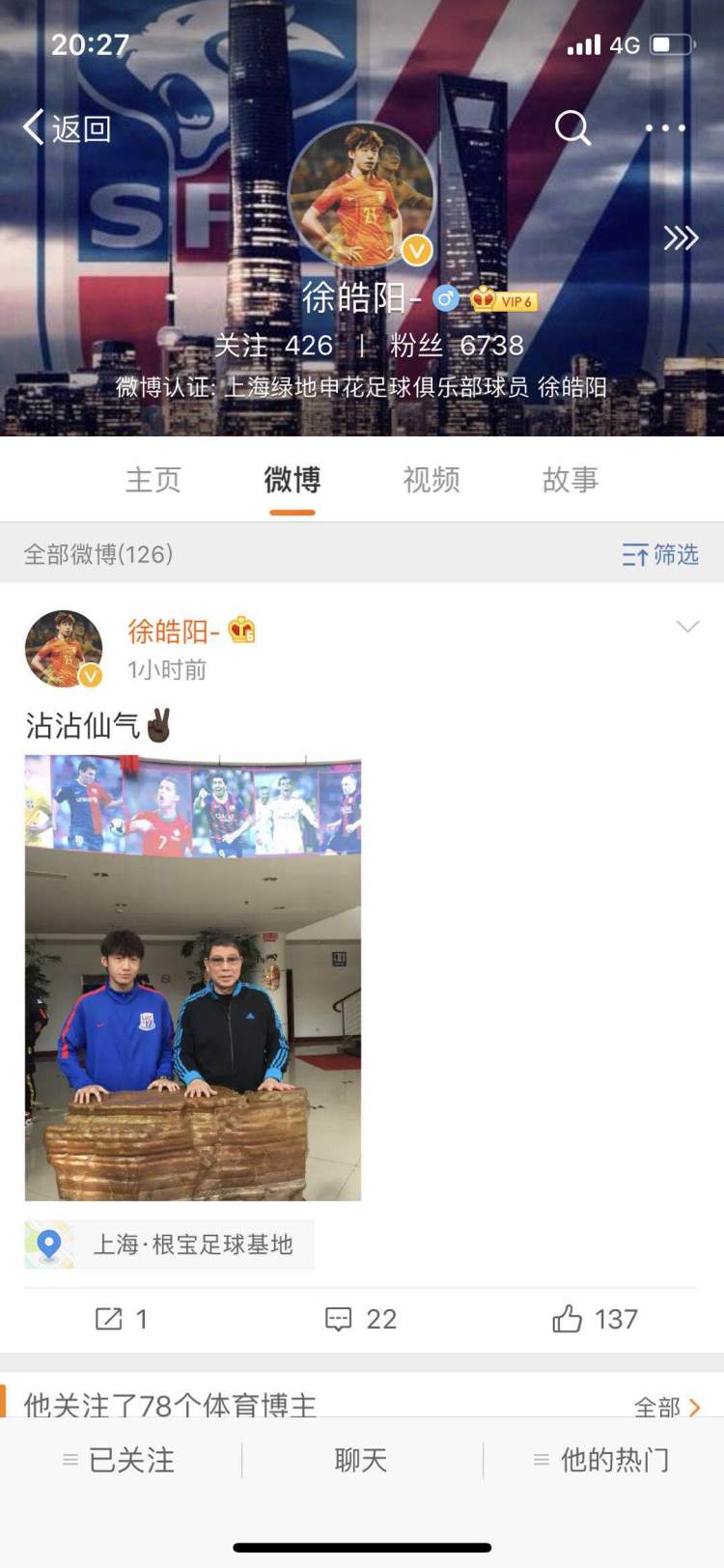Go back via 返回 button
The image size is (724, 1568).
click(x=68, y=127)
